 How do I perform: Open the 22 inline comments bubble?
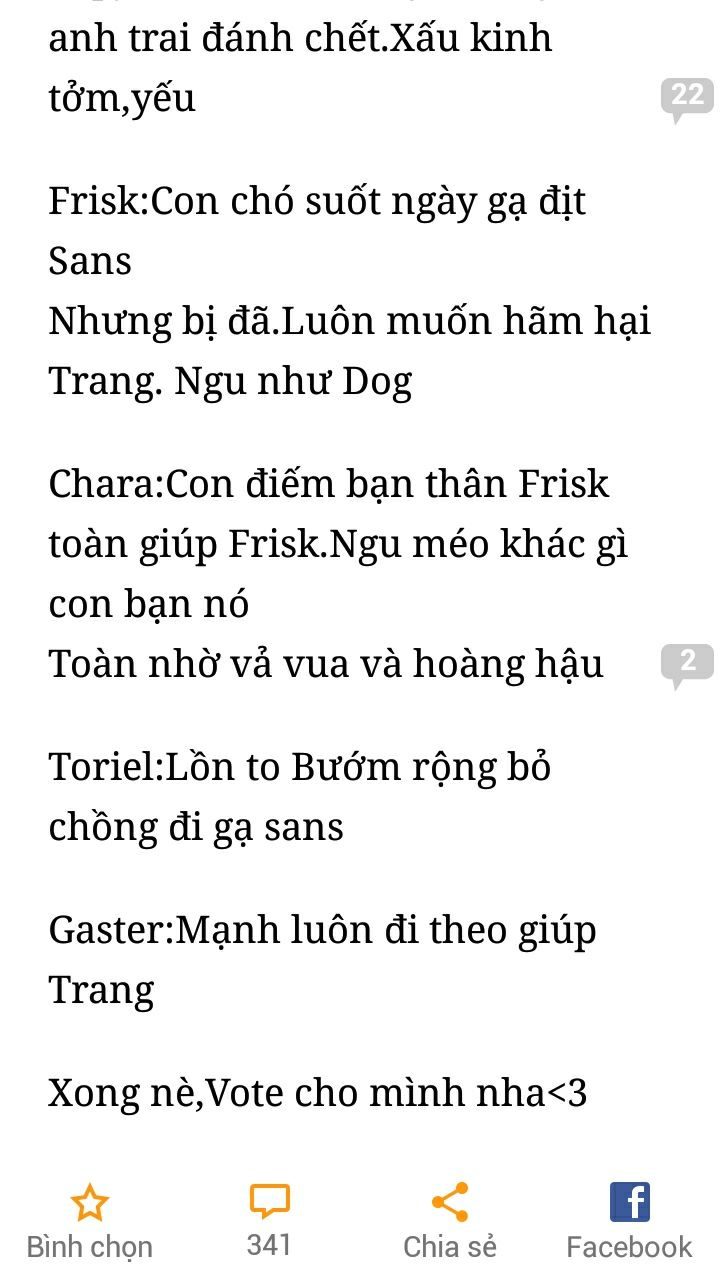pos(687,98)
